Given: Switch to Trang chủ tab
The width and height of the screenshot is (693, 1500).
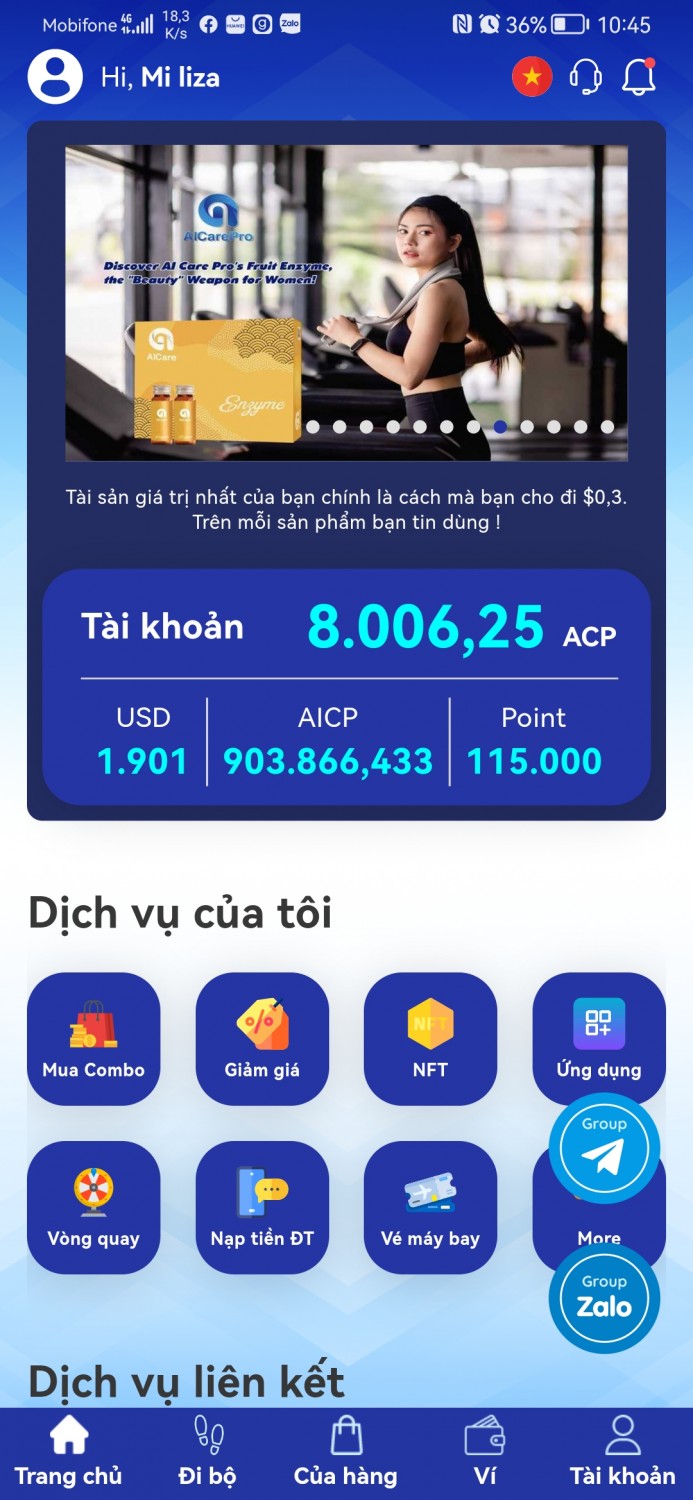Looking at the screenshot, I should point(68,1453).
